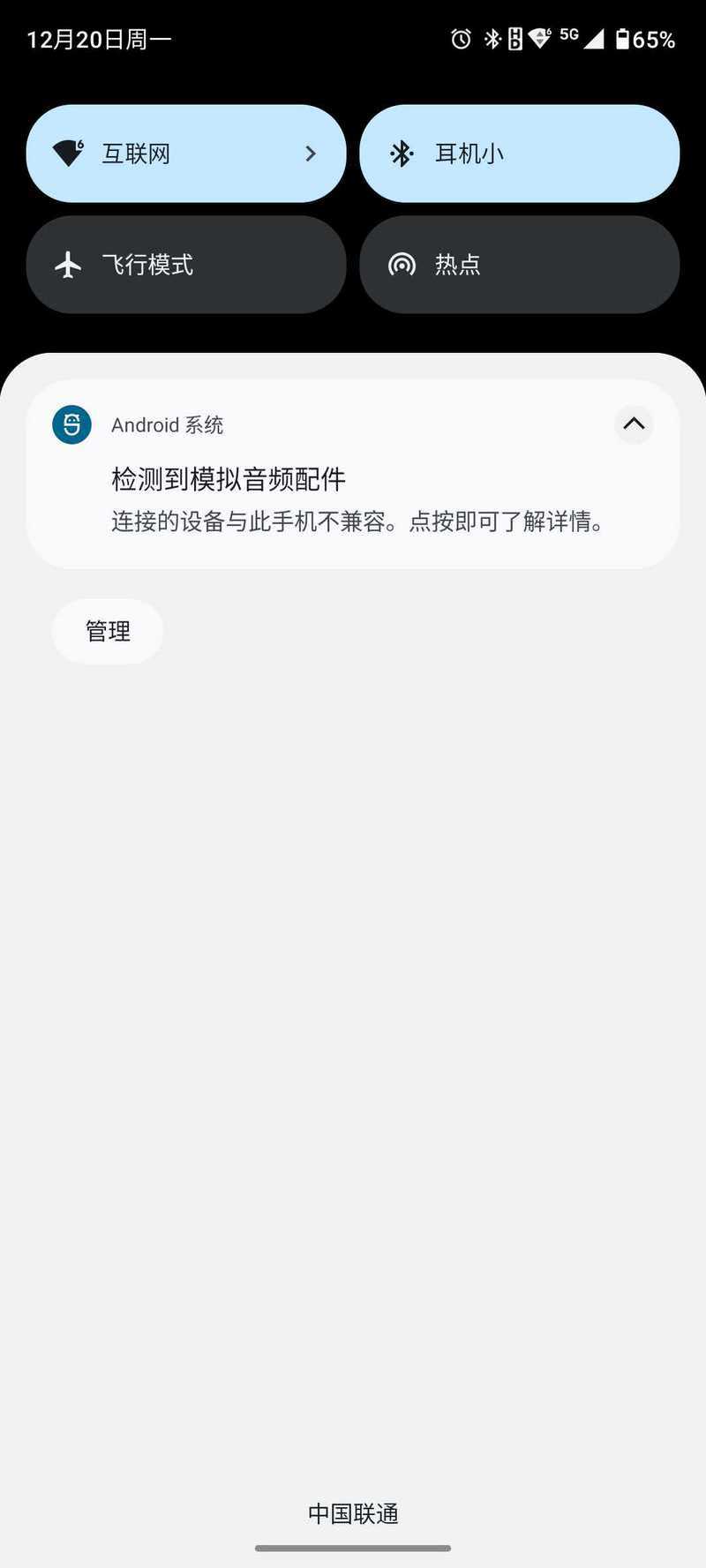Viewport: 706px width, 1568px height.
Task: Open the 互联网 quick settings tile
Action: [186, 154]
